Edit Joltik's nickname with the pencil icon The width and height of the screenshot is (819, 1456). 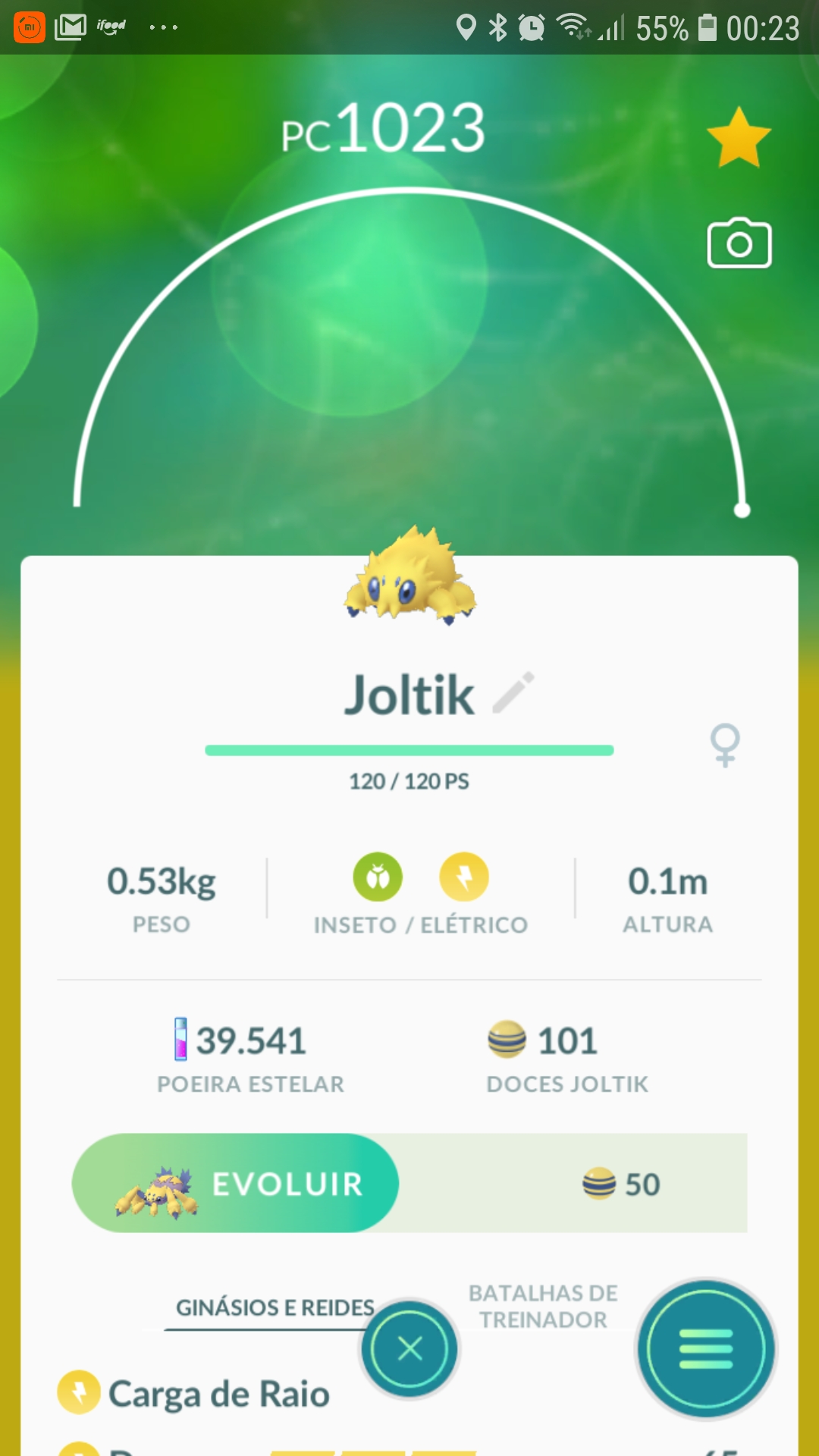[x=514, y=693]
